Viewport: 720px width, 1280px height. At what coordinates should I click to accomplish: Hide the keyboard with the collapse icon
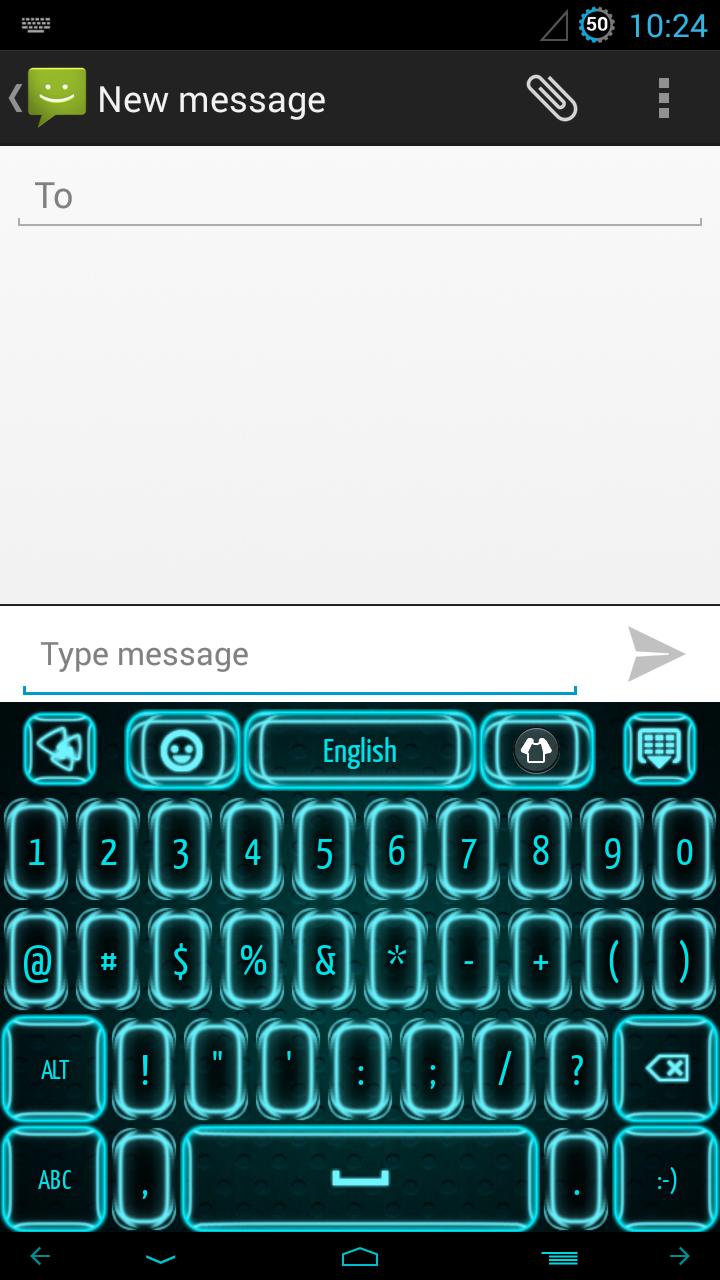coord(659,749)
